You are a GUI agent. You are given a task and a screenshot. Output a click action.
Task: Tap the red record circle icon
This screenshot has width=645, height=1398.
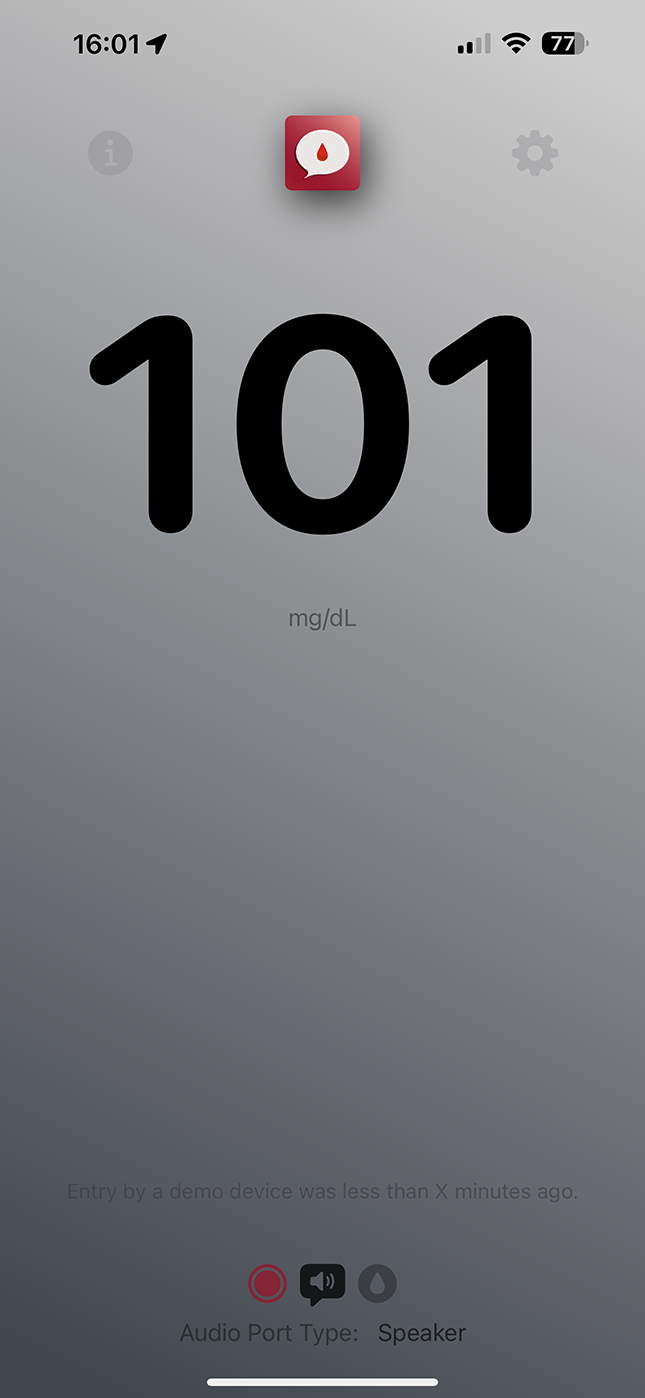[267, 1283]
